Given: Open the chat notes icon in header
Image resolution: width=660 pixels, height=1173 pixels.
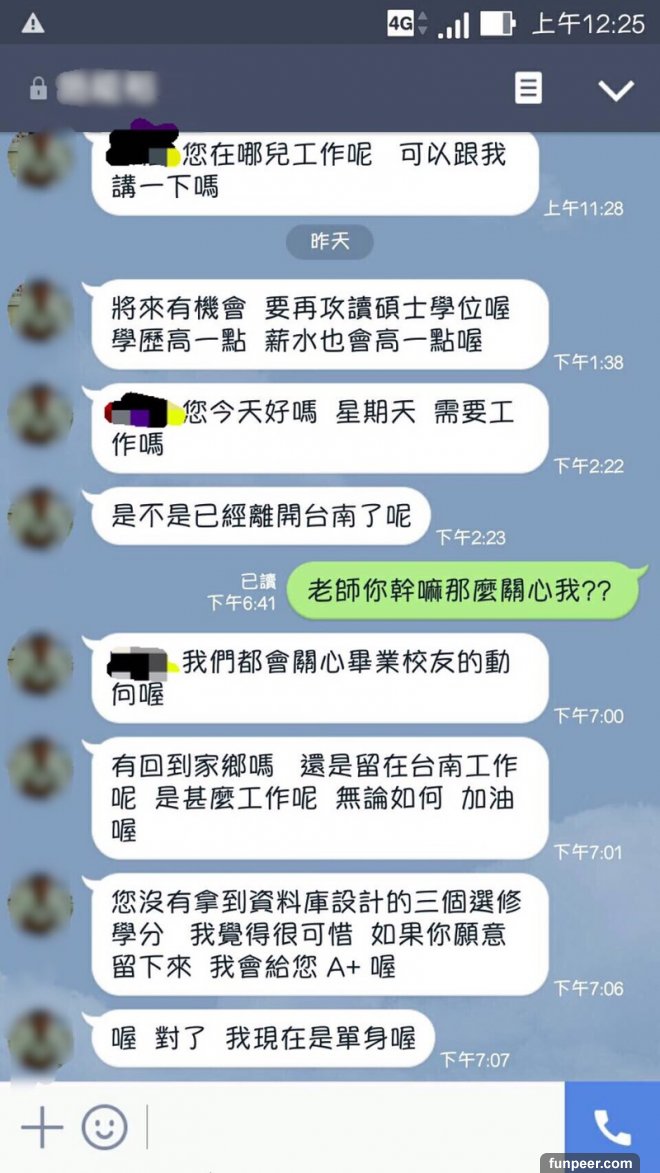Looking at the screenshot, I should (x=528, y=88).
